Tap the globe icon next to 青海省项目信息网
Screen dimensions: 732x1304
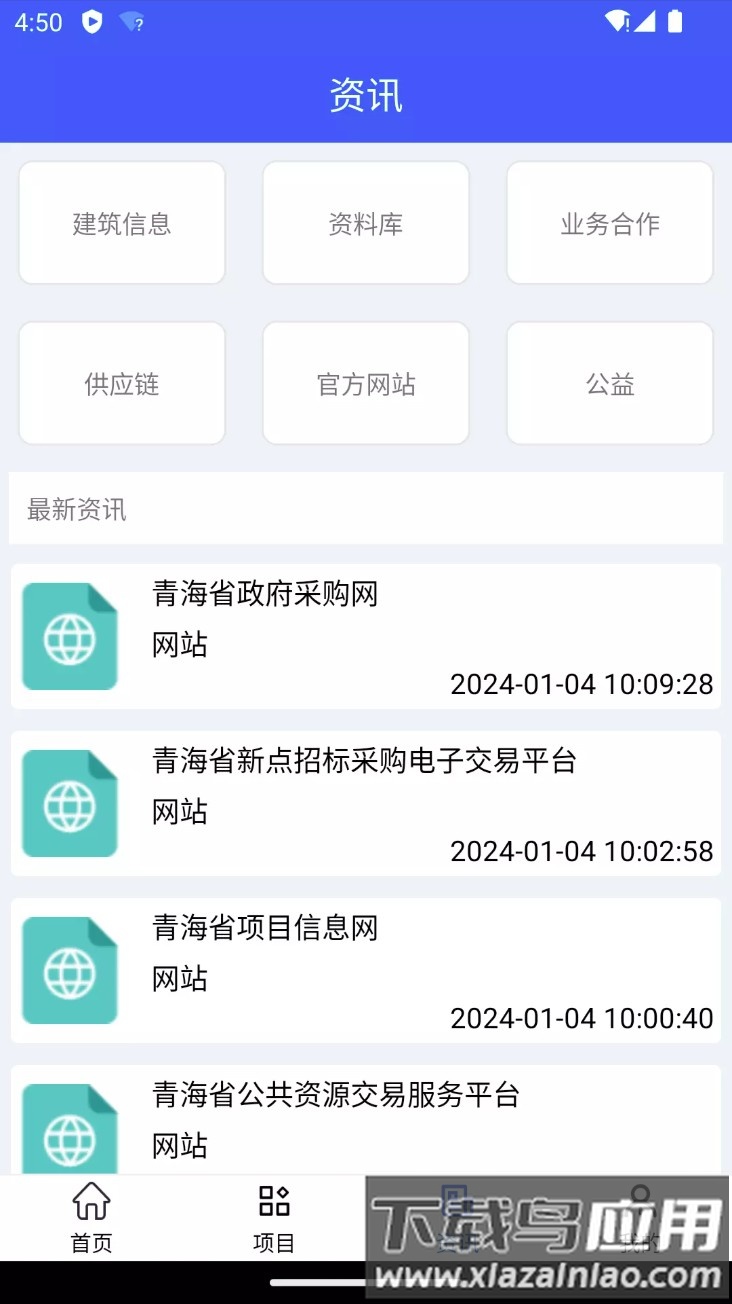click(x=69, y=970)
